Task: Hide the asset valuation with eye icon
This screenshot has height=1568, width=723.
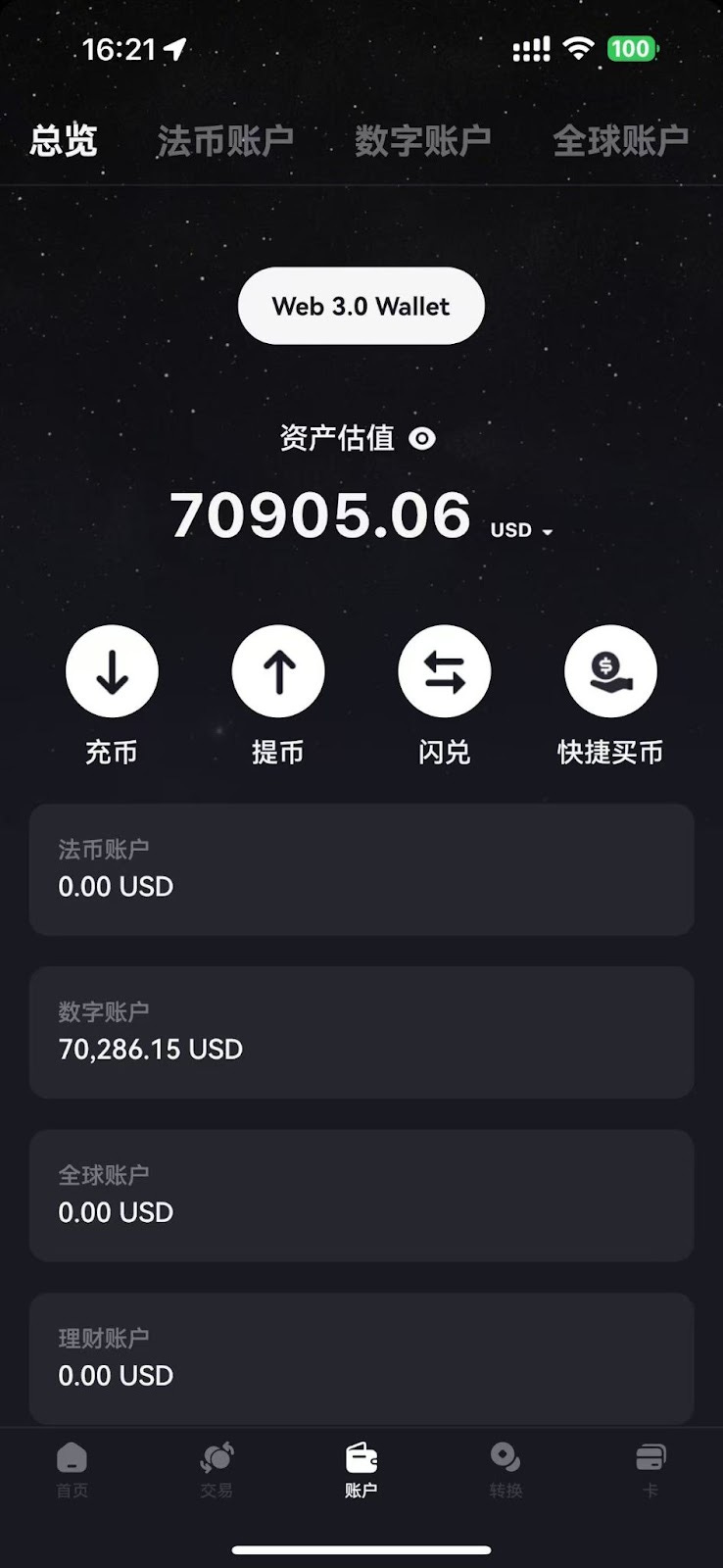Action: click(x=422, y=438)
